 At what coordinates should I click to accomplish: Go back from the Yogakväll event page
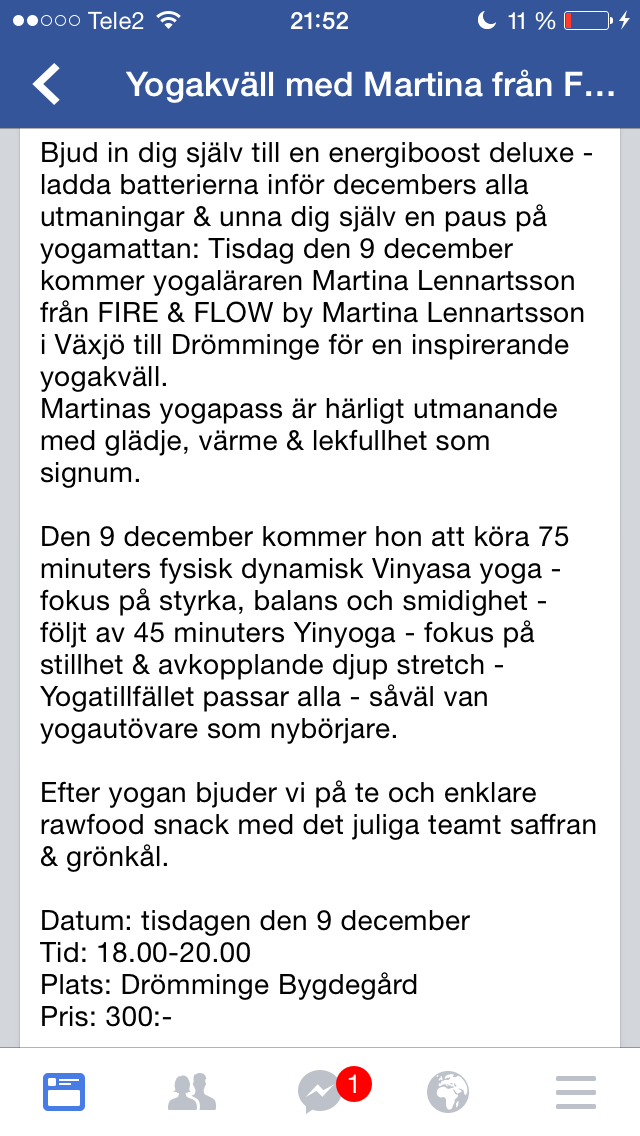pos(46,85)
